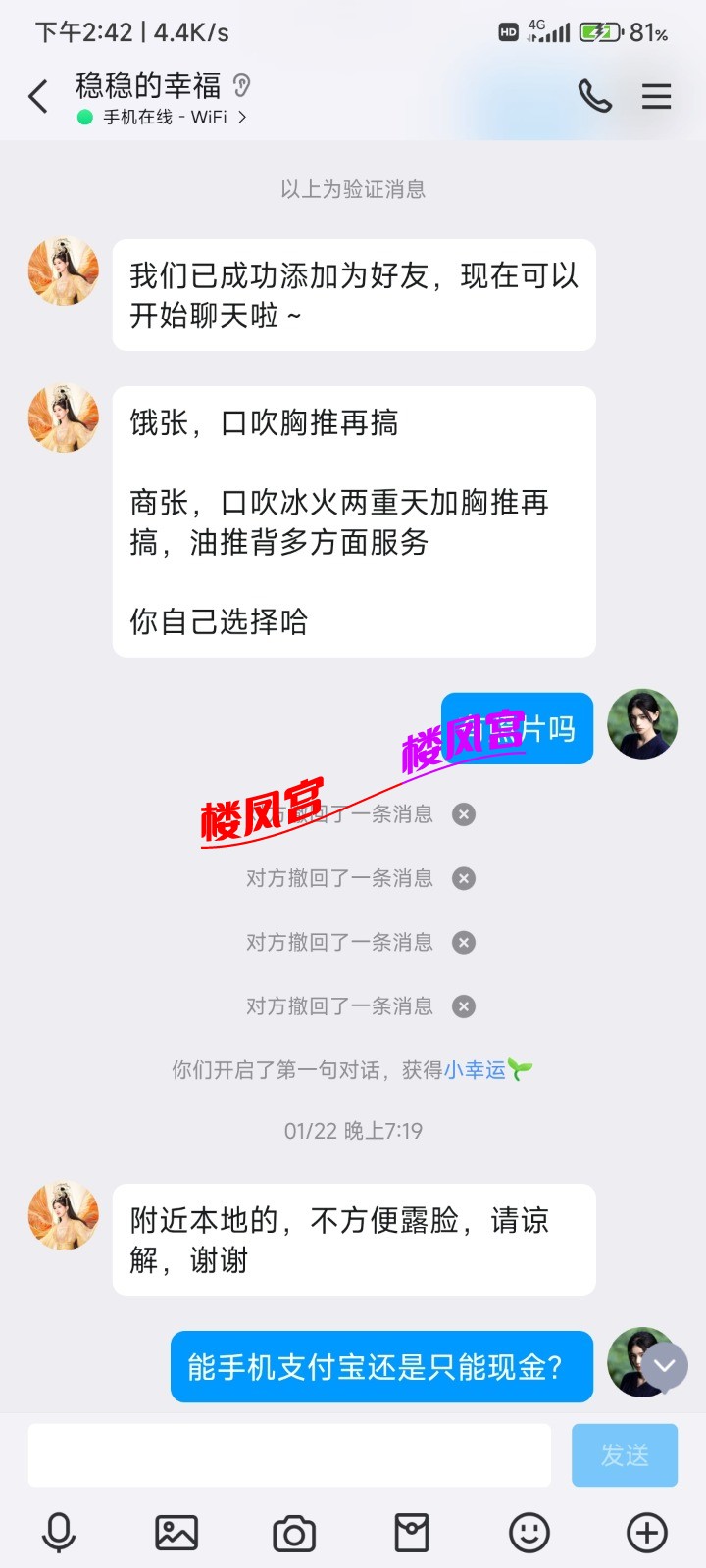This screenshot has width=706, height=1568.
Task: Expand status details via WiFi status chevron
Action: pyautogui.click(x=242, y=116)
